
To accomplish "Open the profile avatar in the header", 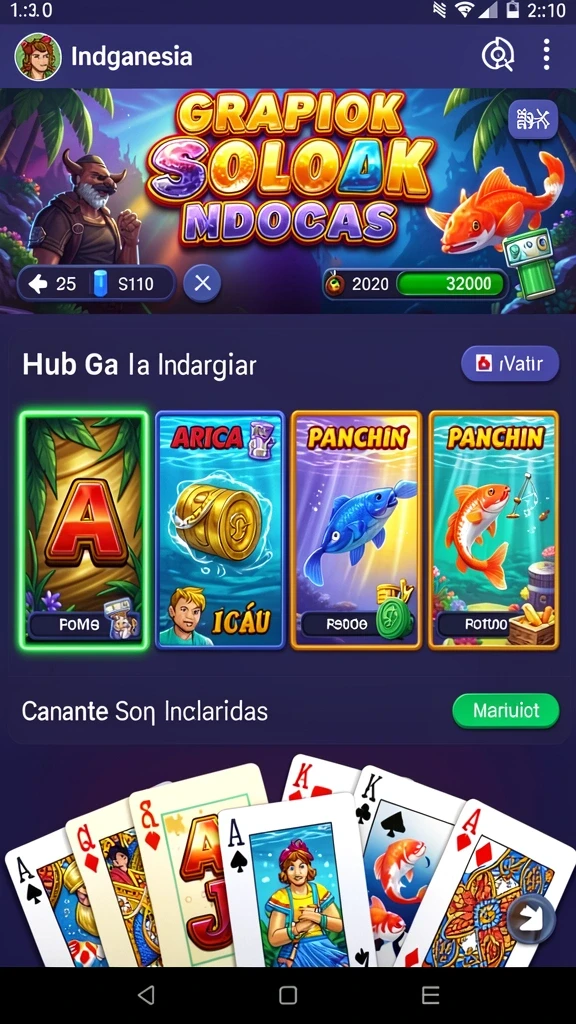I will [x=38, y=57].
